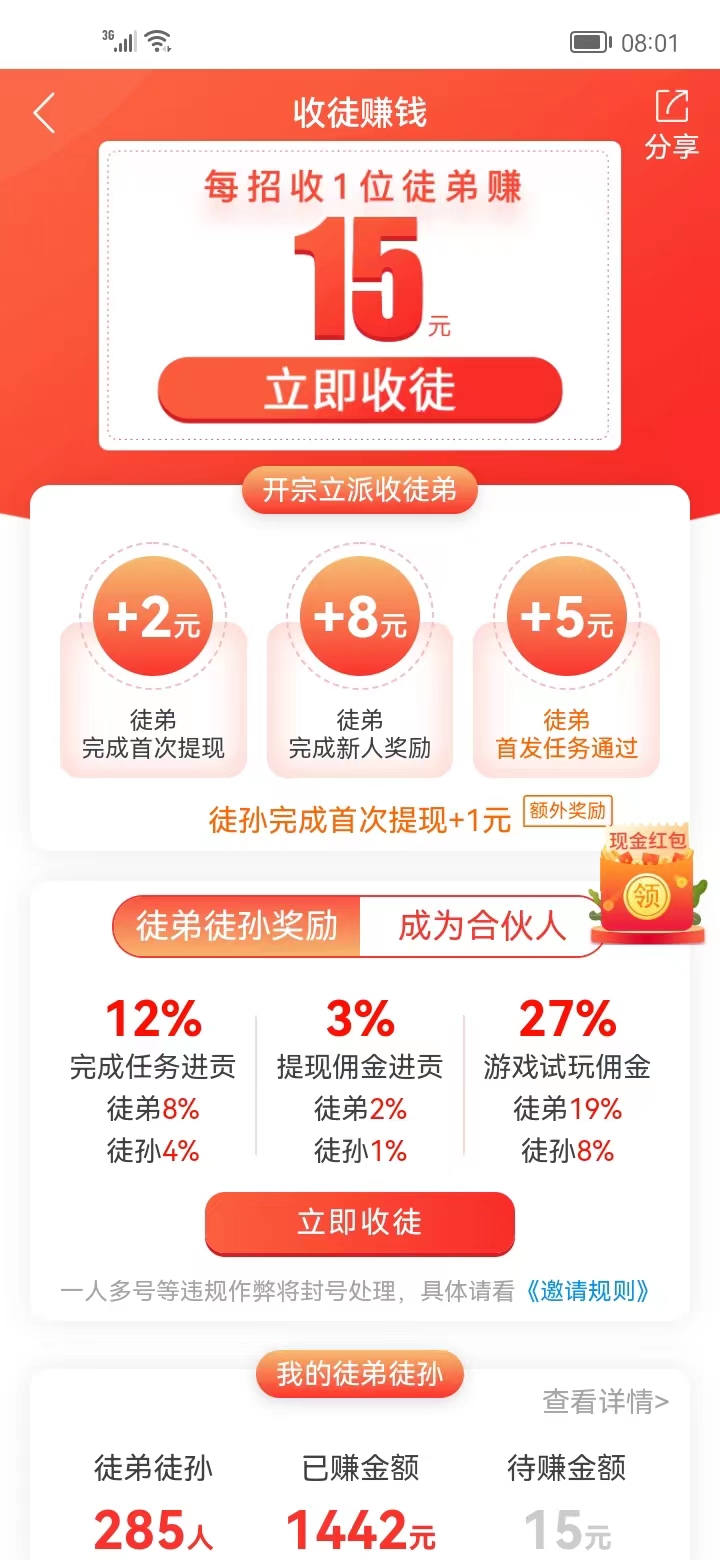Tap 立即收徒 button under 15元 banner

point(360,390)
